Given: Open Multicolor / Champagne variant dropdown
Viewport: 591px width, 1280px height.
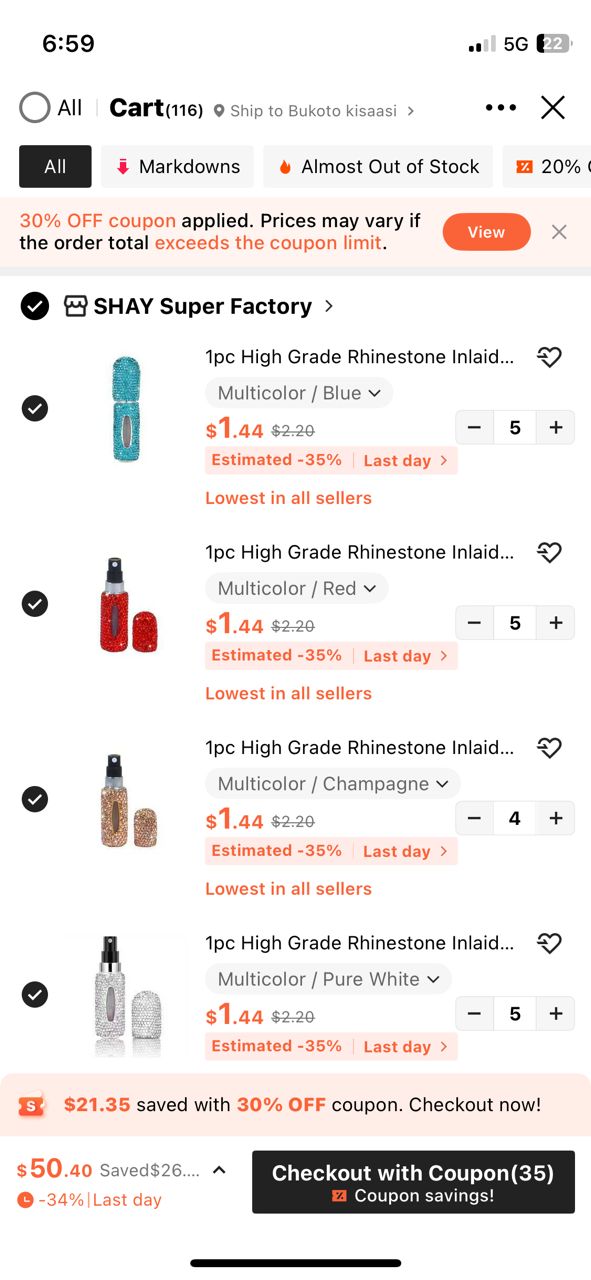Looking at the screenshot, I should coord(333,784).
